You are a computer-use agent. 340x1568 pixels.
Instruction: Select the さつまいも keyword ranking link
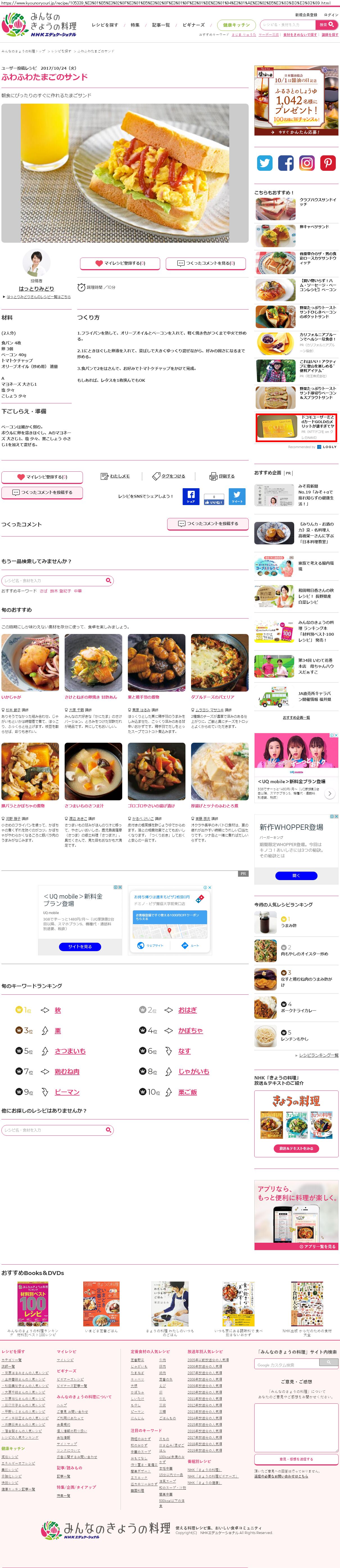(x=70, y=1051)
